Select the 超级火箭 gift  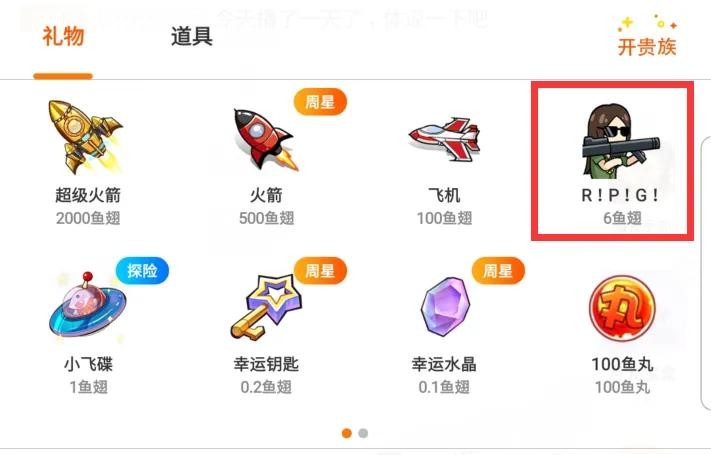[x=88, y=162]
